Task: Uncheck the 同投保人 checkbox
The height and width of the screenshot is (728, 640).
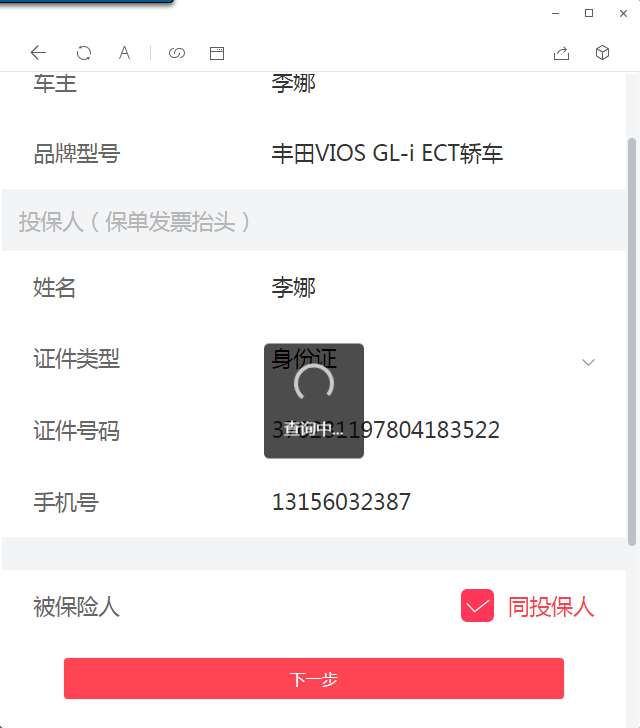Action: (477, 606)
